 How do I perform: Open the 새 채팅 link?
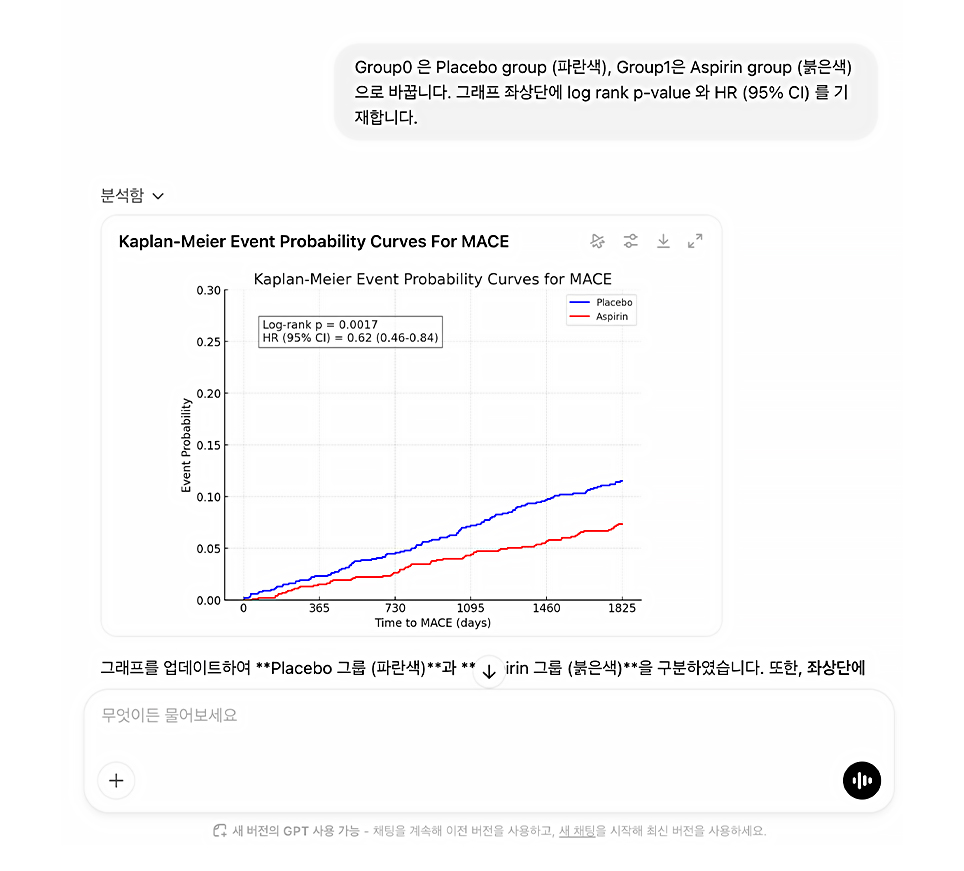click(x=577, y=831)
